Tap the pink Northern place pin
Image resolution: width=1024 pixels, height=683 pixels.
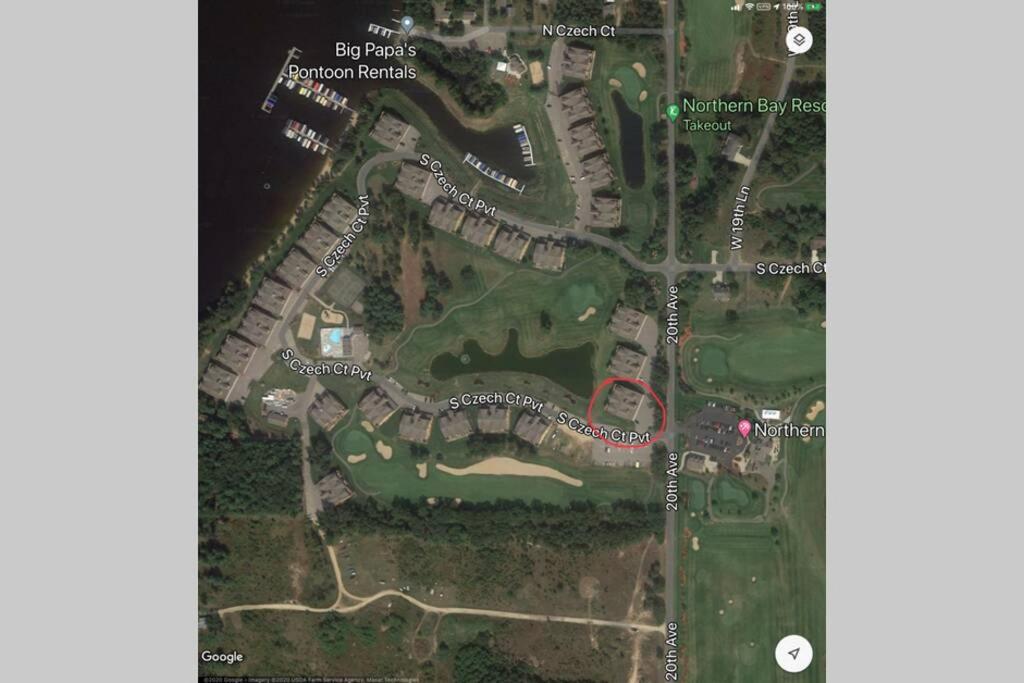coord(744,428)
